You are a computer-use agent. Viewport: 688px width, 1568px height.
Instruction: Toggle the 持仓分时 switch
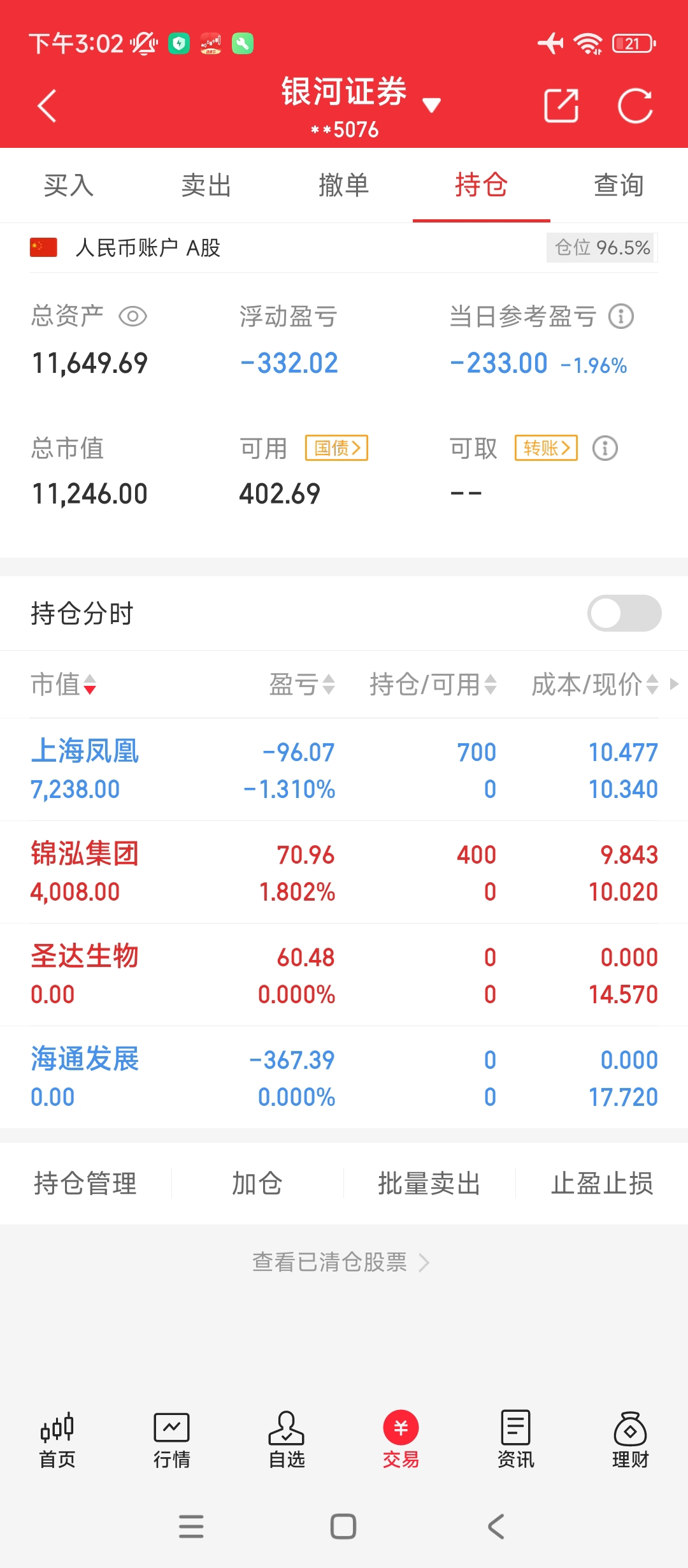click(624, 613)
